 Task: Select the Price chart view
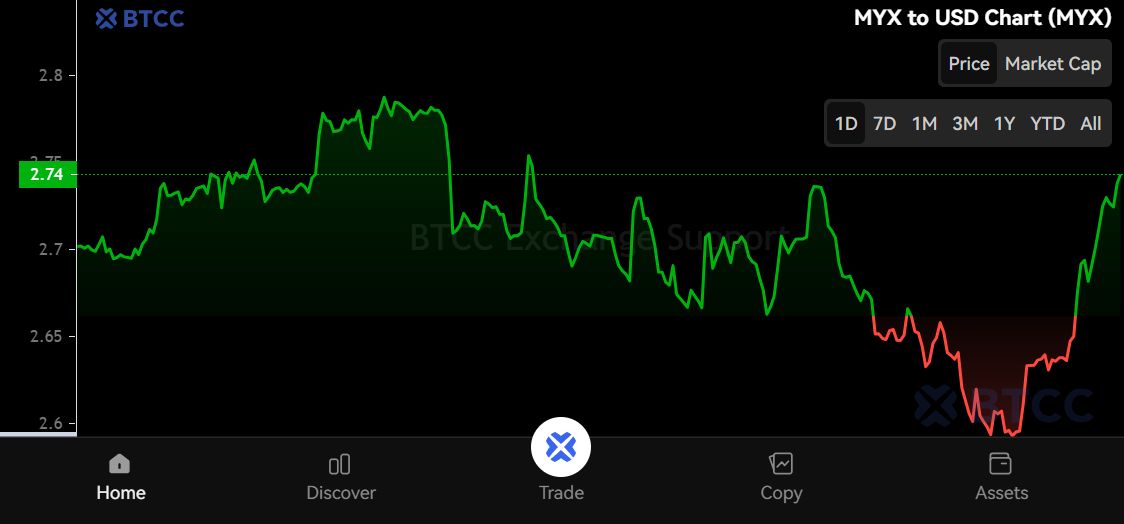(968, 64)
